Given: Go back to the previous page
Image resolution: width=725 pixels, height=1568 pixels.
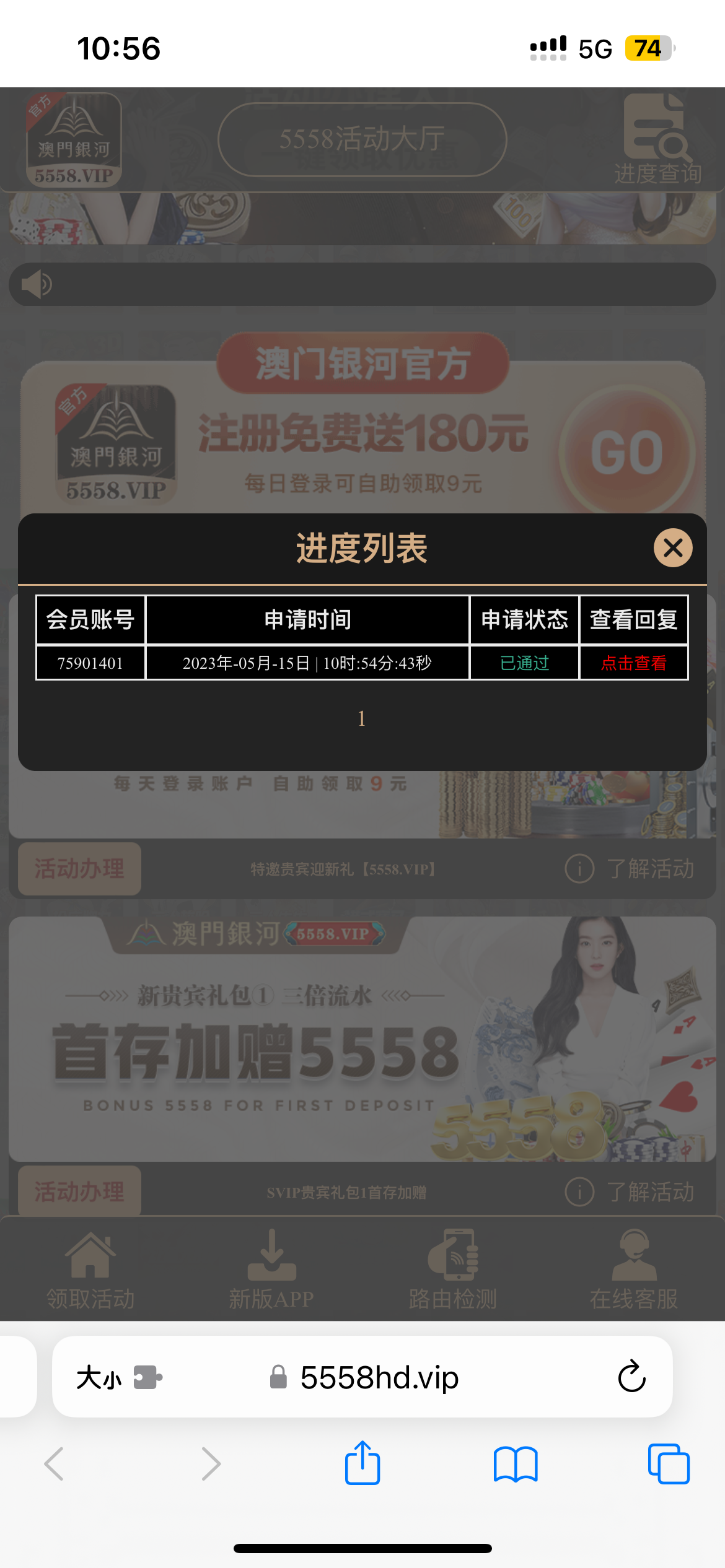Looking at the screenshot, I should tap(55, 1464).
